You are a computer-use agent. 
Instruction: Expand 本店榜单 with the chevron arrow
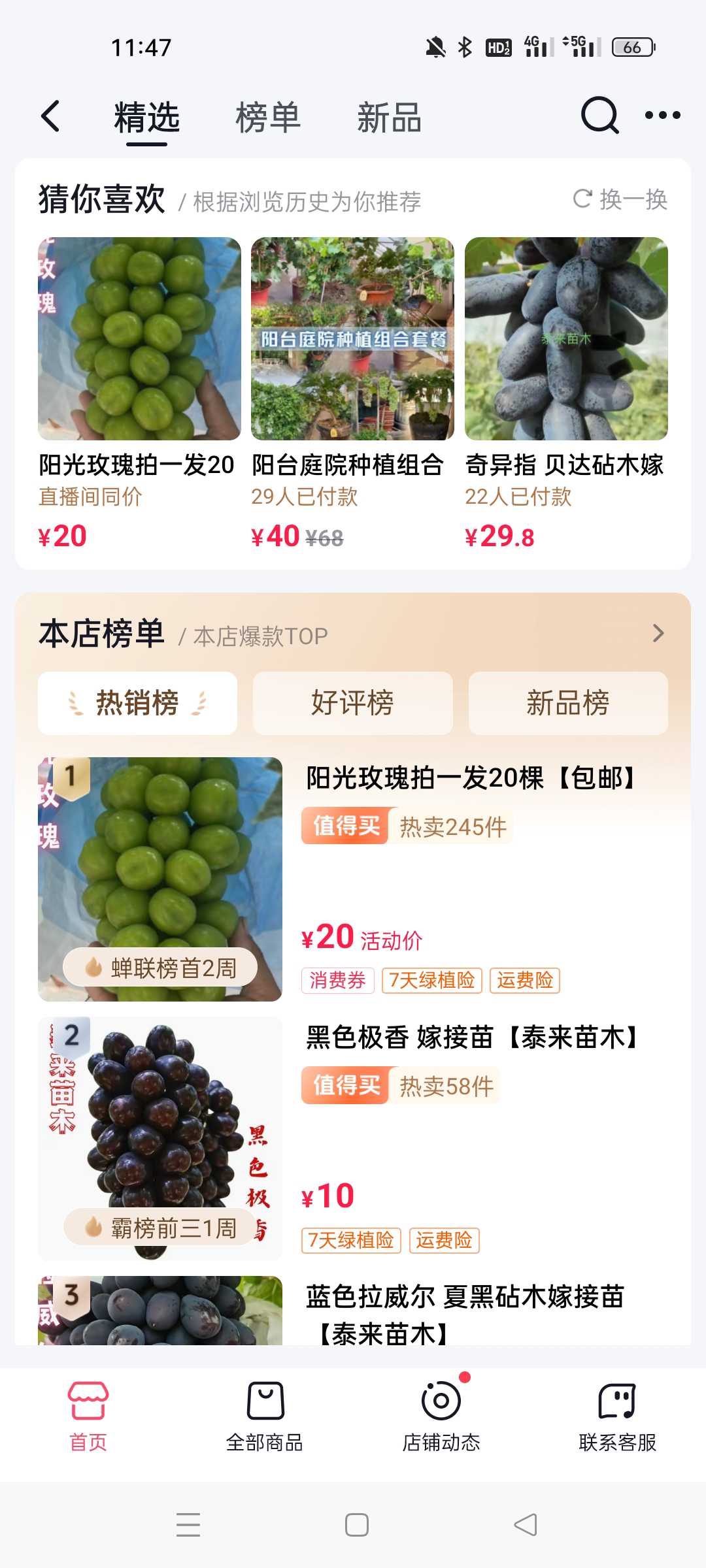658,633
